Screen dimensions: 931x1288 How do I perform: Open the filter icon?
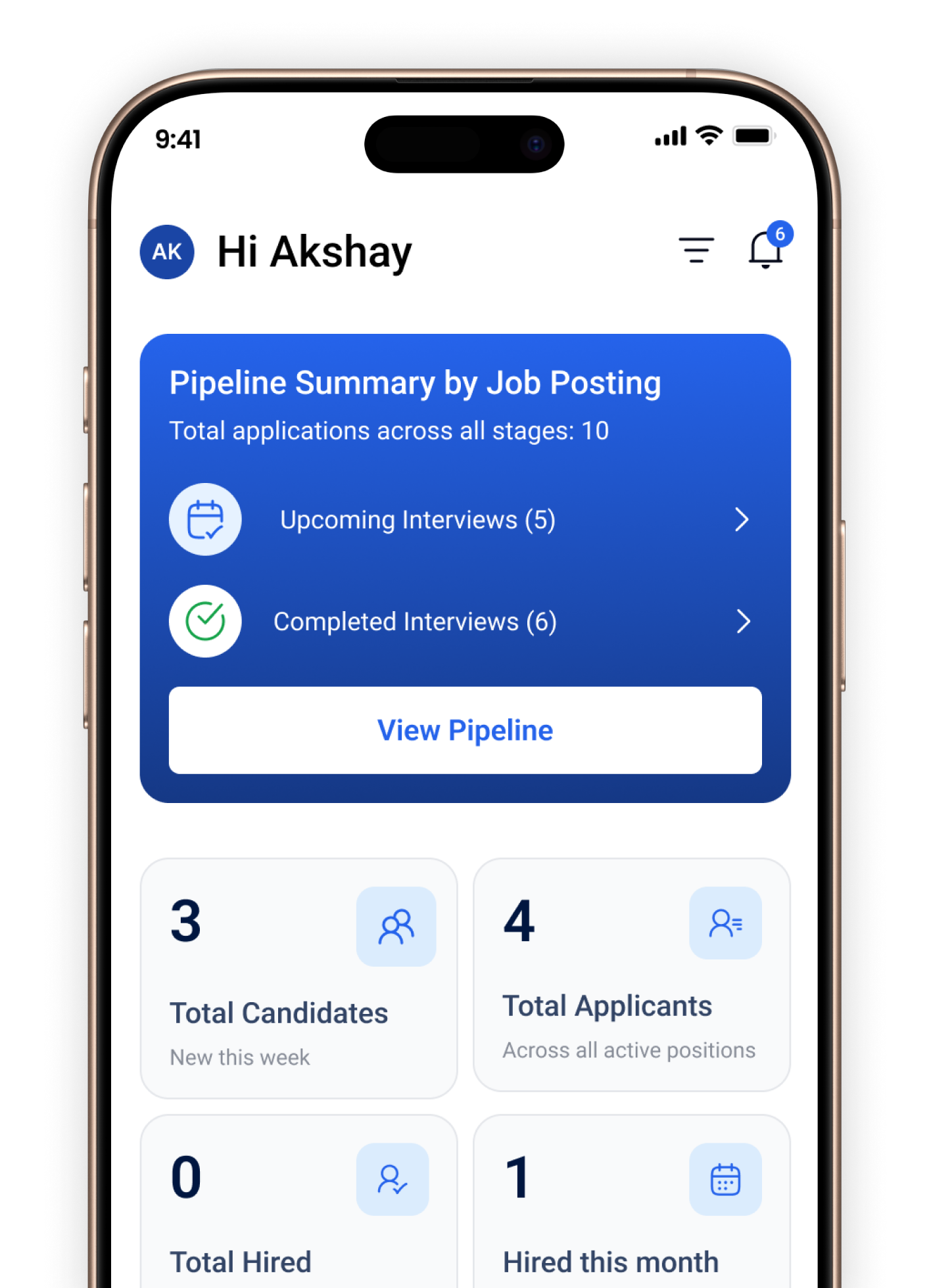coord(696,250)
